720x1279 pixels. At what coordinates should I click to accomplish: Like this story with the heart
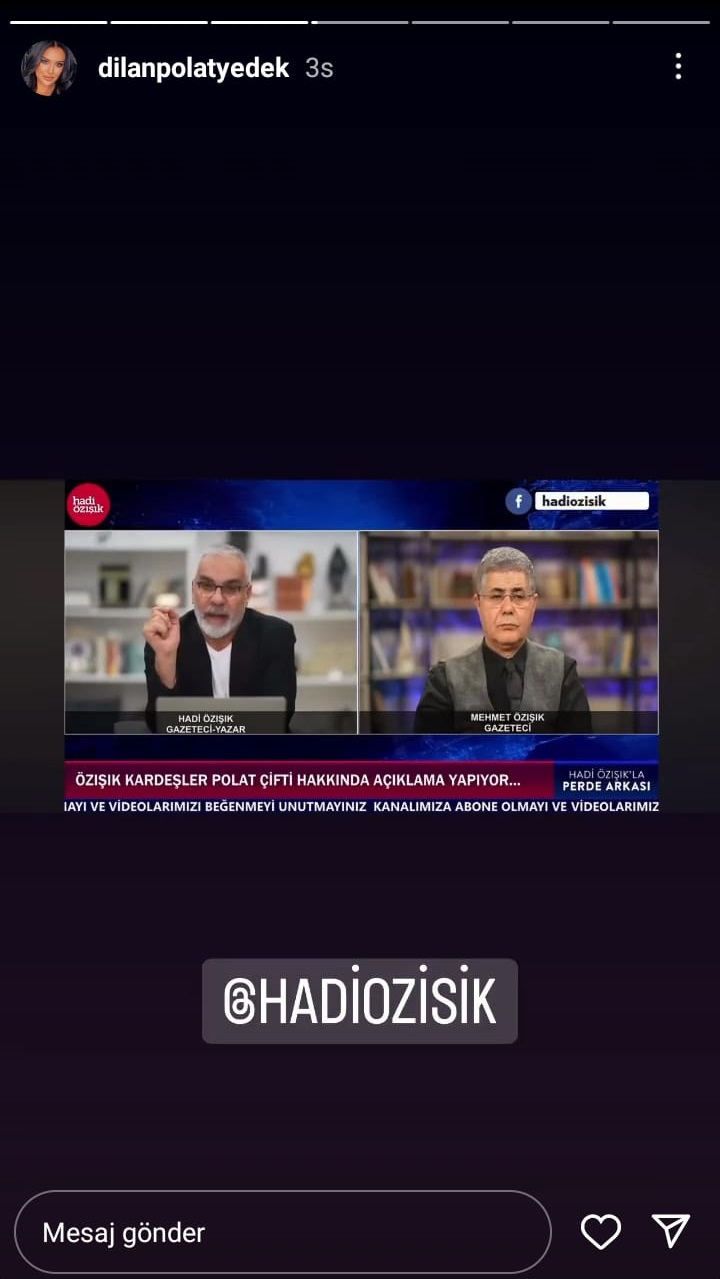pos(601,1231)
